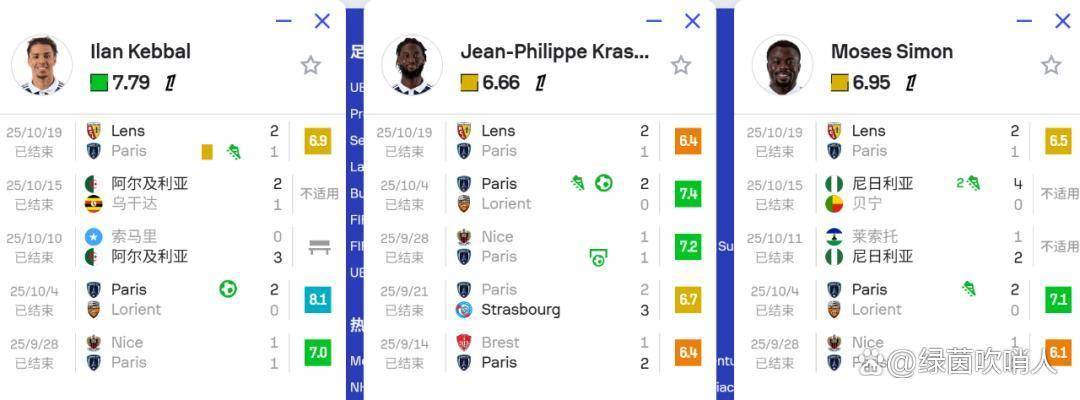Minimize the Ilan Kebbal card

pos(284,21)
